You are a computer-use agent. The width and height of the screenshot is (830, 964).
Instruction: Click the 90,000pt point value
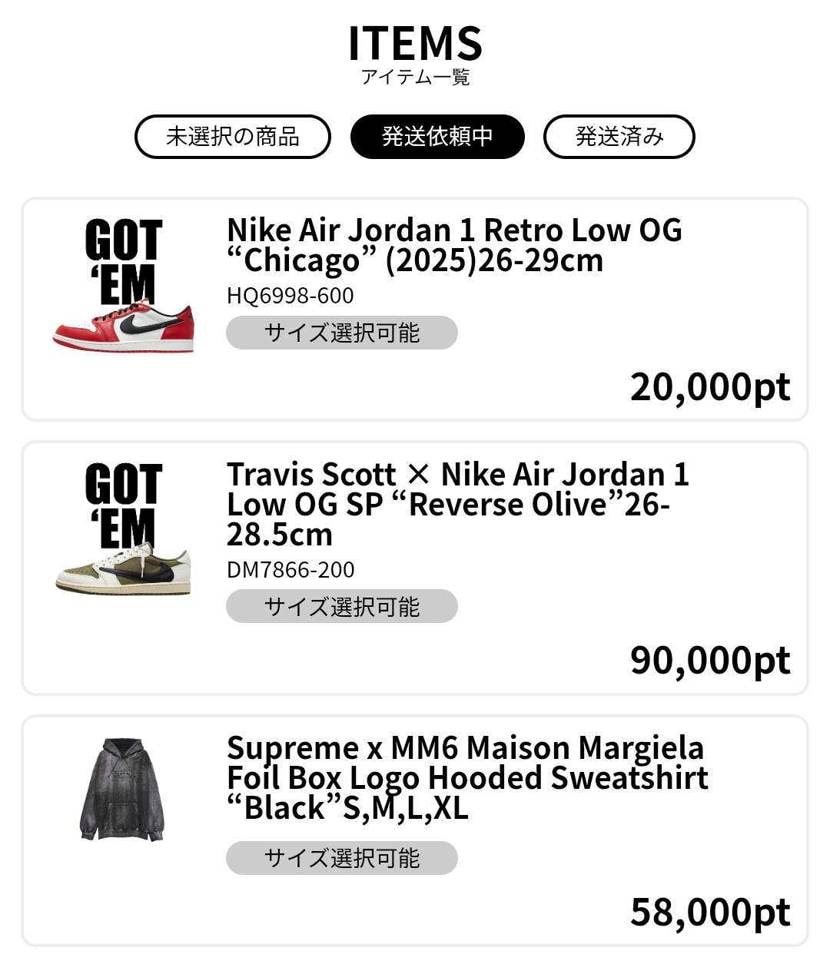(x=710, y=660)
